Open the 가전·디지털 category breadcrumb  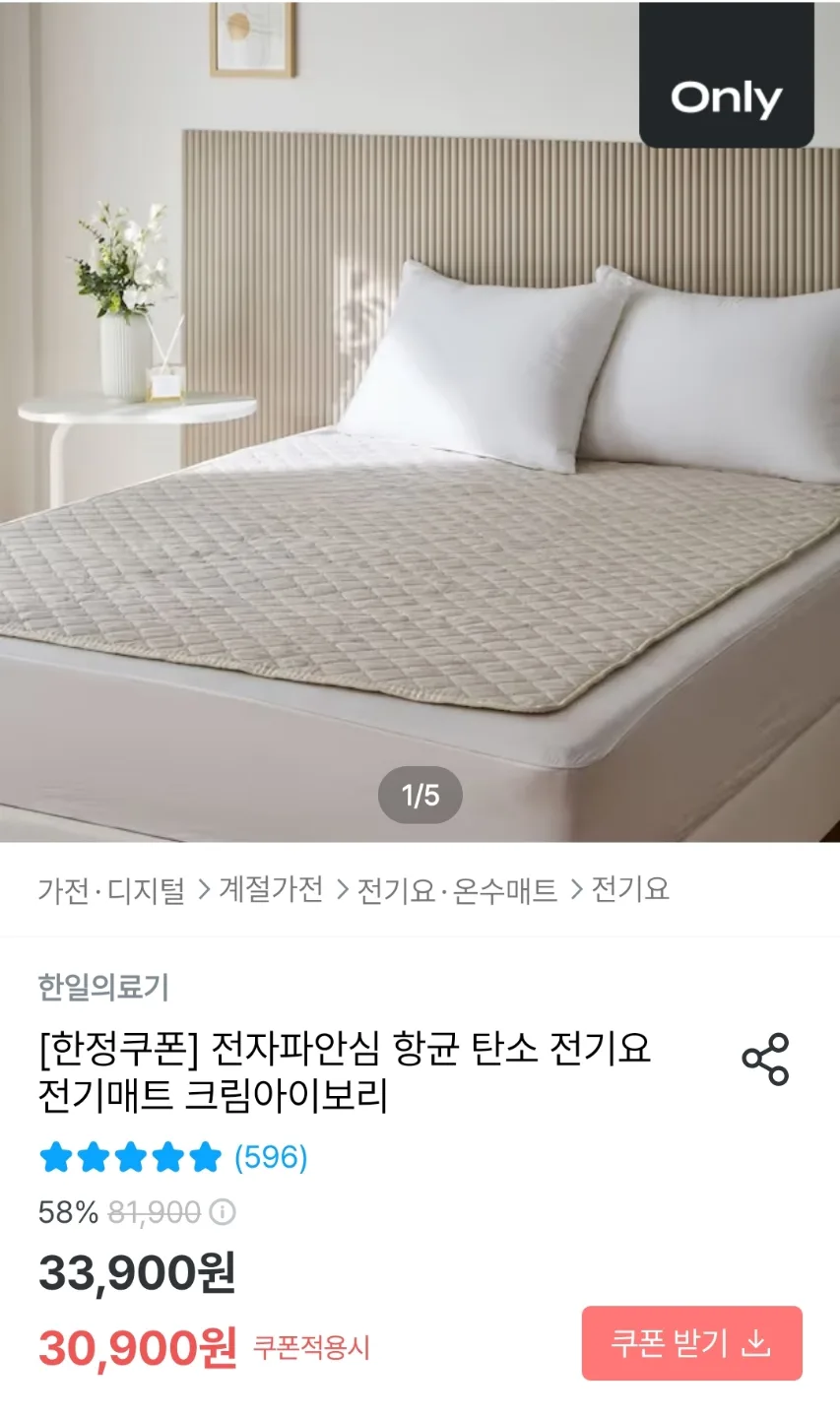(x=111, y=890)
